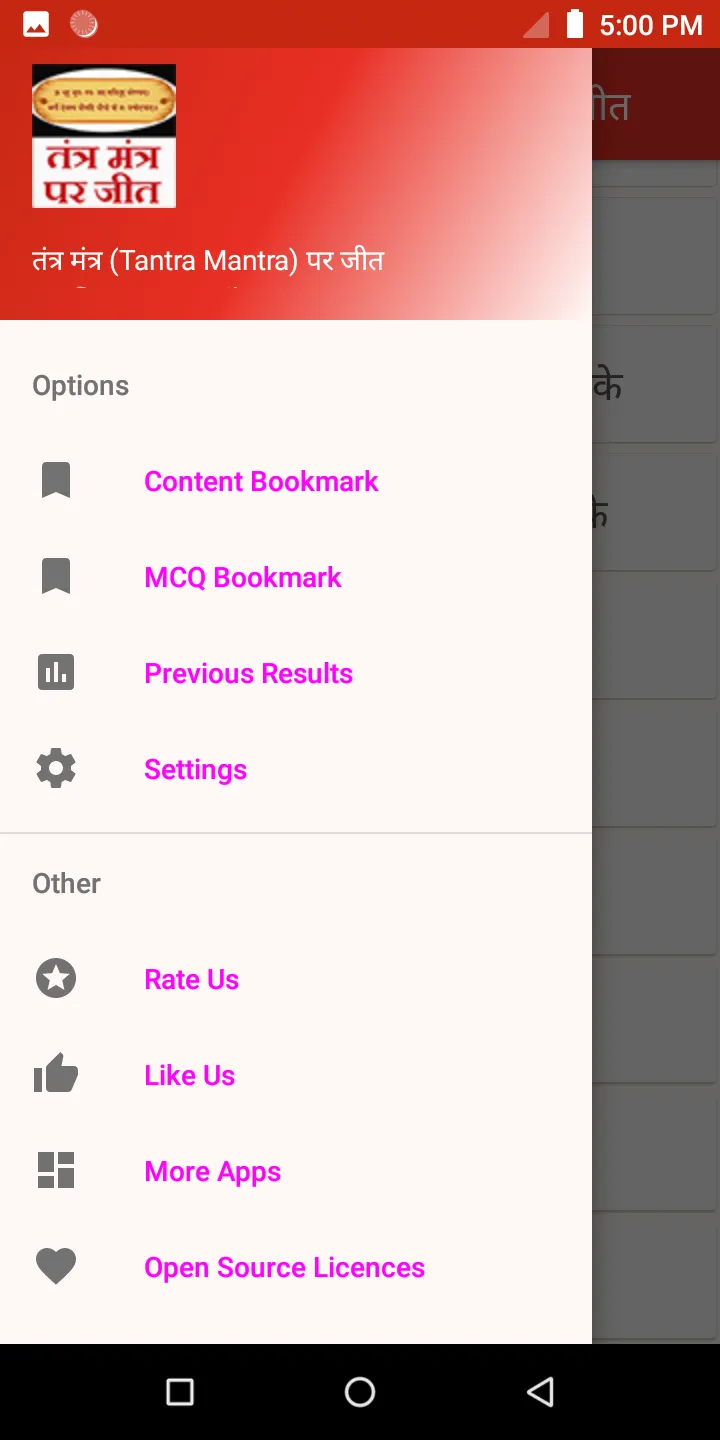
Task: Go back using the navigation bar
Action: [540, 1392]
